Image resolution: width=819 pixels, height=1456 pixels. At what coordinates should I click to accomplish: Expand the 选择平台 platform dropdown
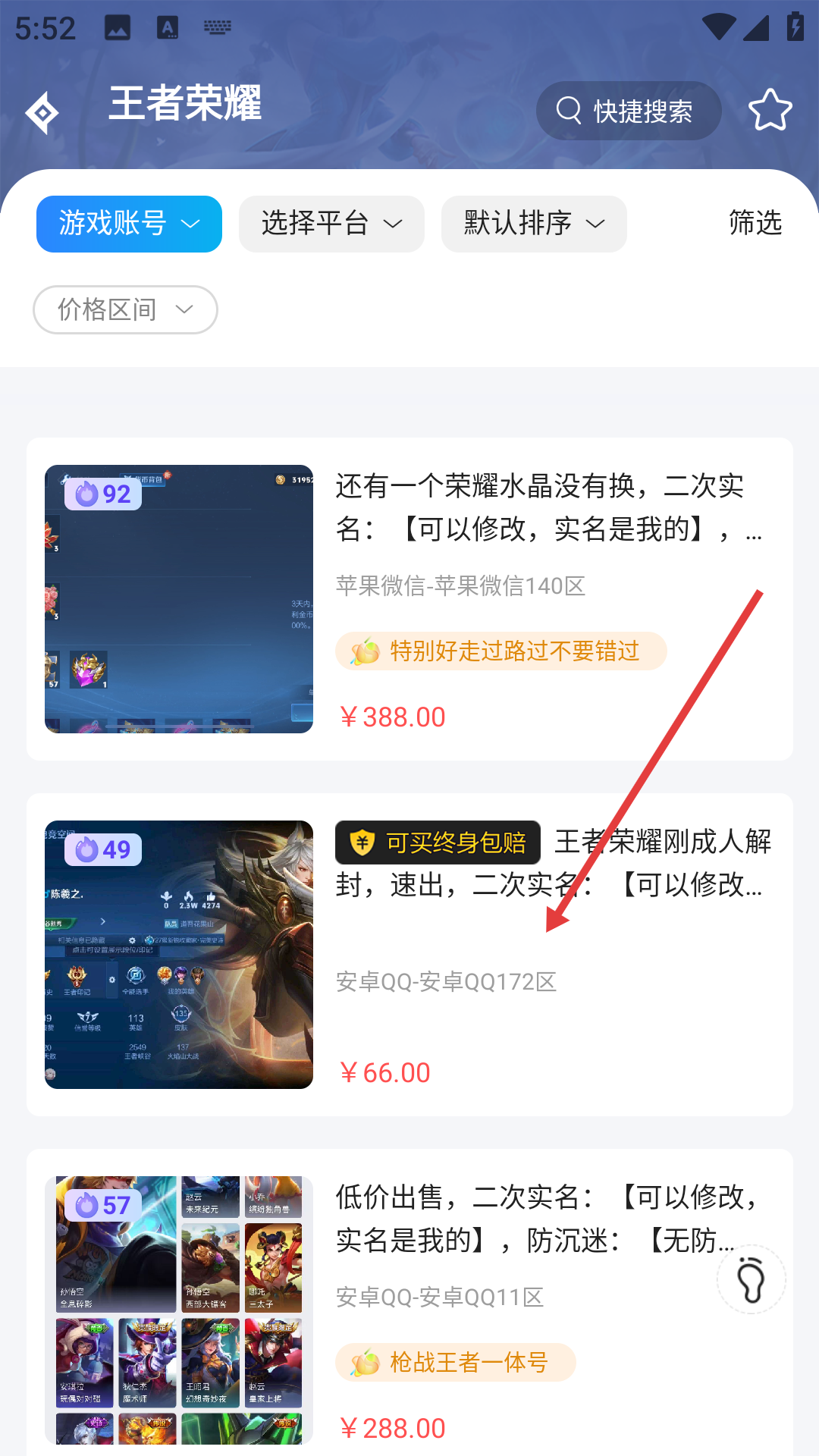[x=331, y=224]
